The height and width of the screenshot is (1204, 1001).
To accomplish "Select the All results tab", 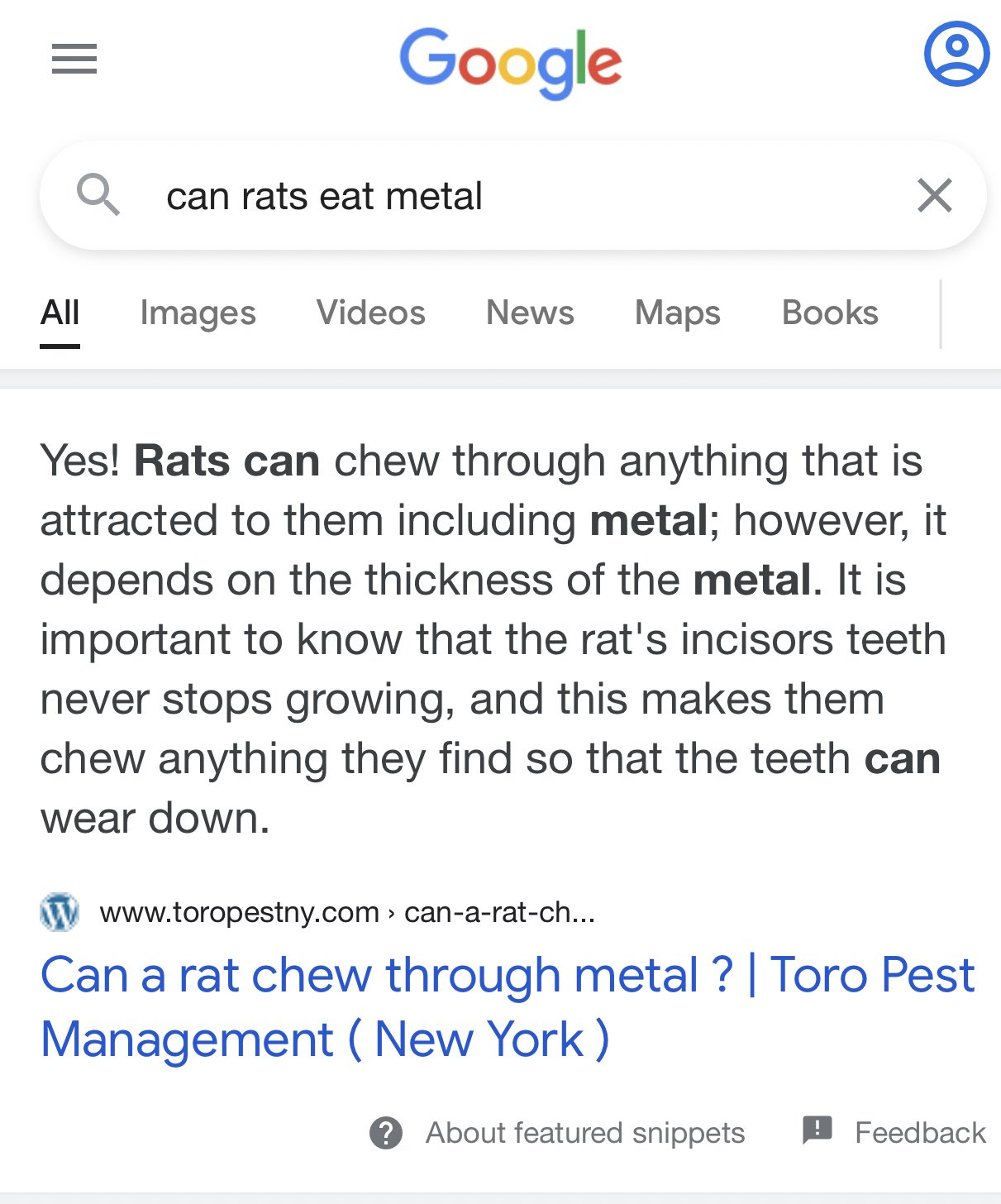I will coord(60,313).
